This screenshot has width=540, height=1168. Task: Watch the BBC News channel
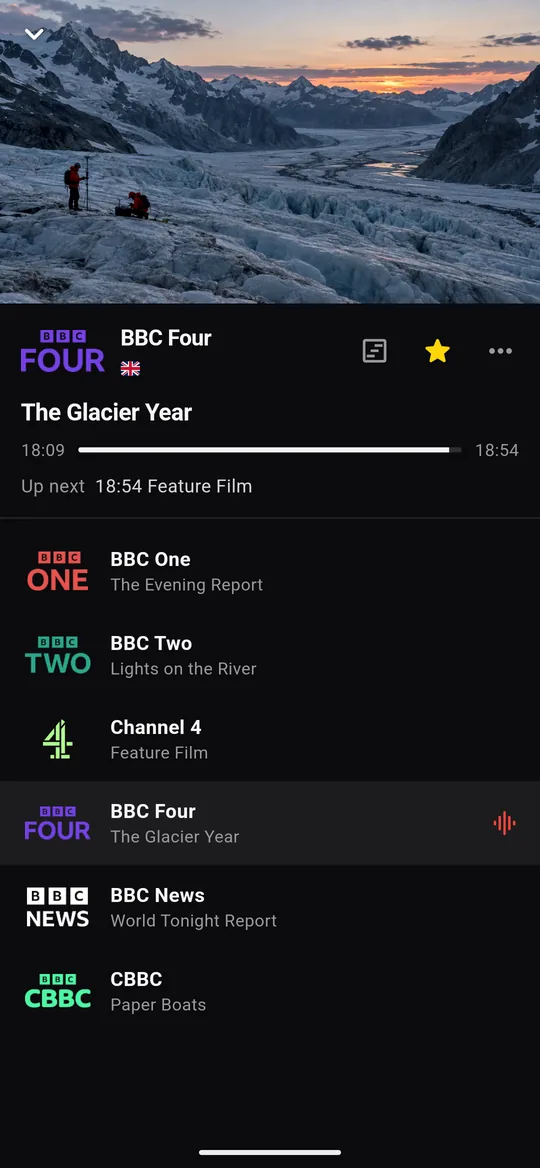coord(270,907)
